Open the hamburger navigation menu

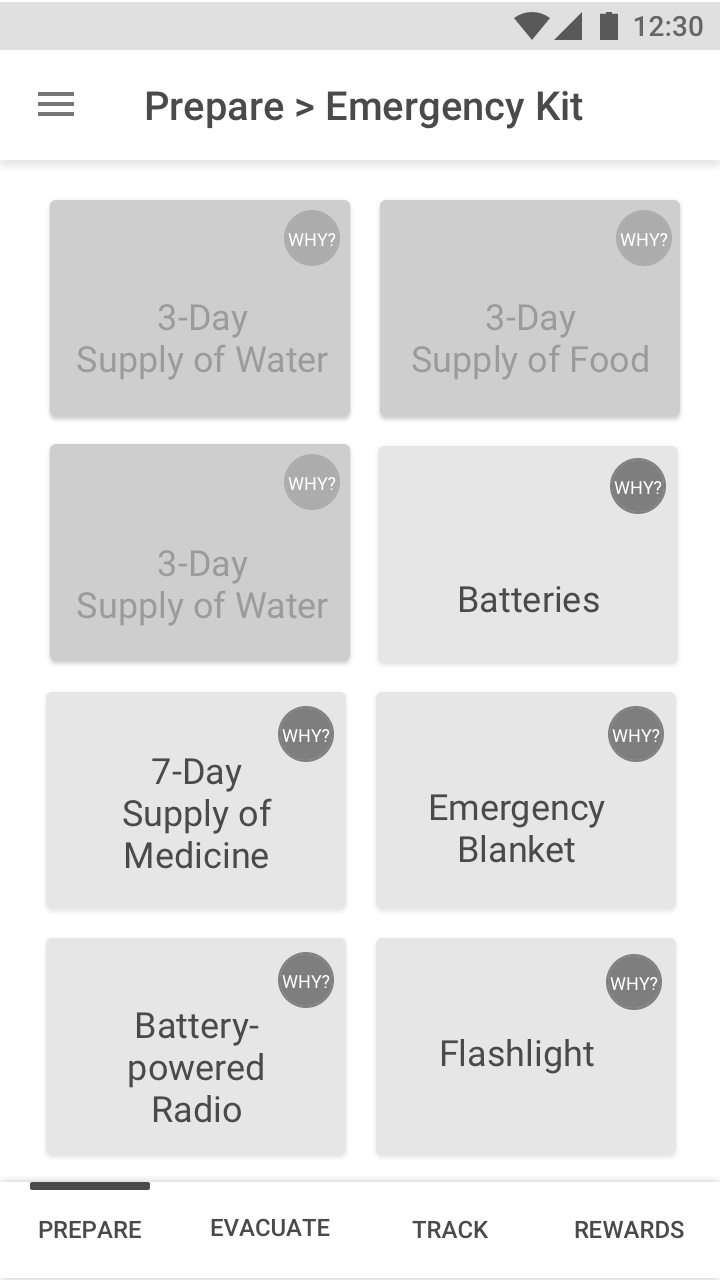pos(56,105)
